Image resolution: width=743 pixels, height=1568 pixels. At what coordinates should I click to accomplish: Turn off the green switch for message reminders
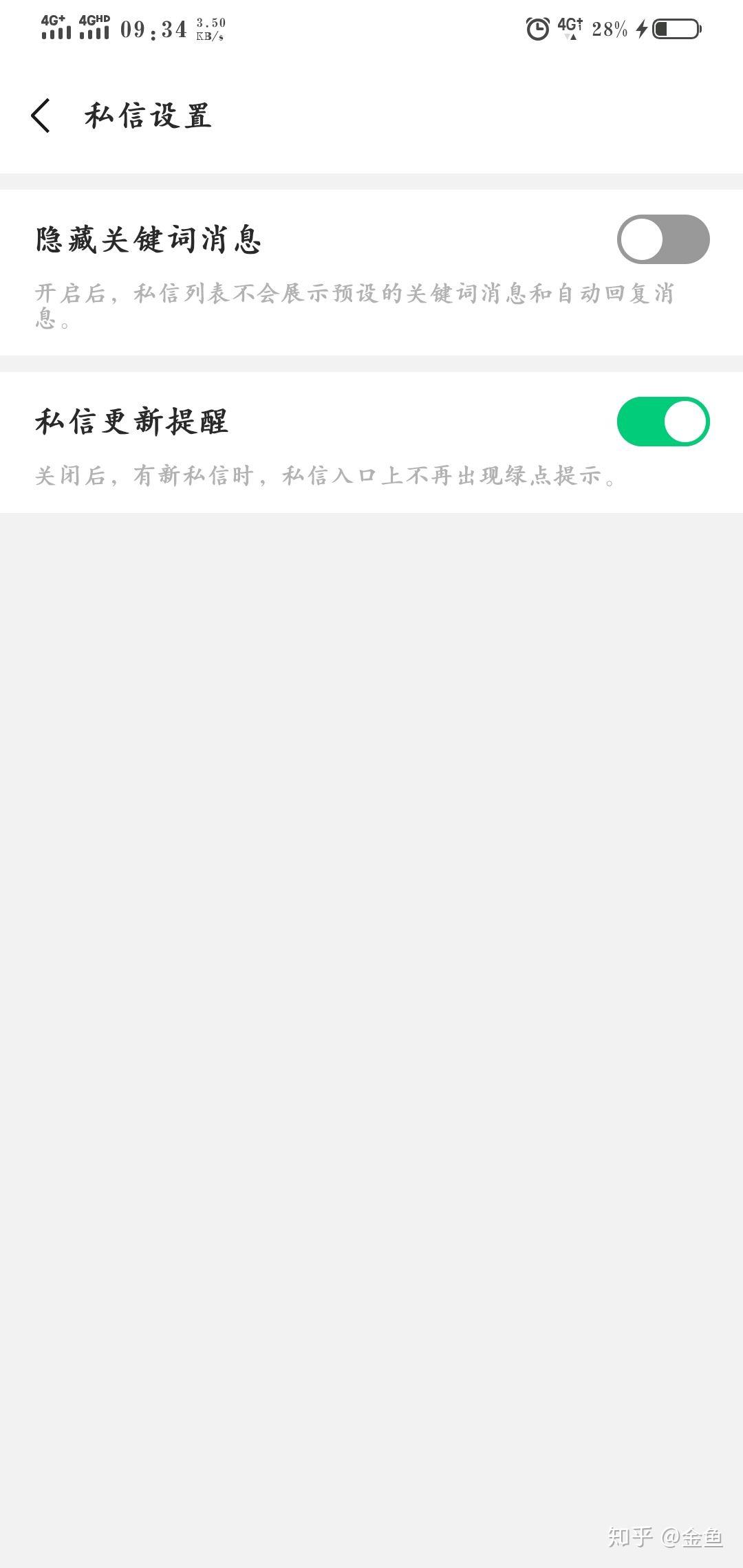coord(663,420)
